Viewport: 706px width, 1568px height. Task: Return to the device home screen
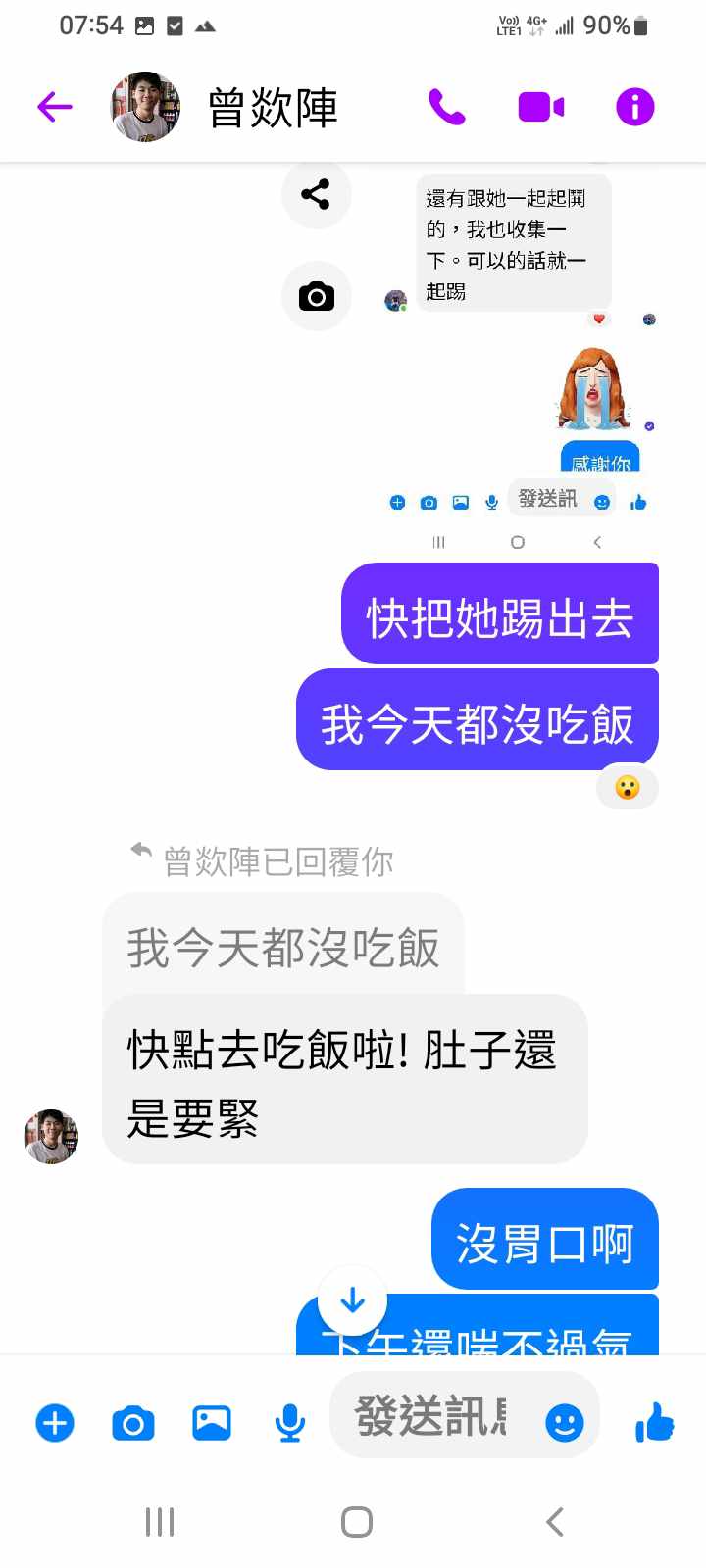357,1522
